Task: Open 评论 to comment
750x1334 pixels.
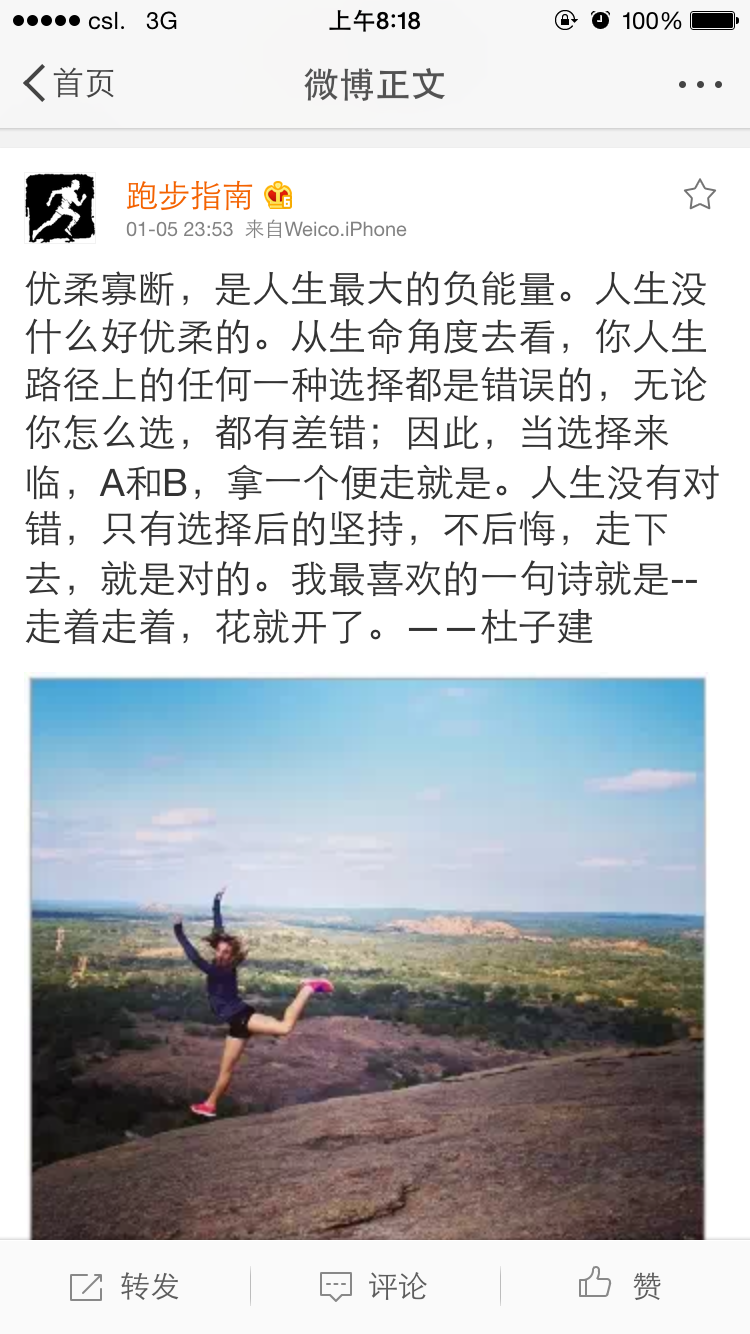Action: (x=374, y=1286)
